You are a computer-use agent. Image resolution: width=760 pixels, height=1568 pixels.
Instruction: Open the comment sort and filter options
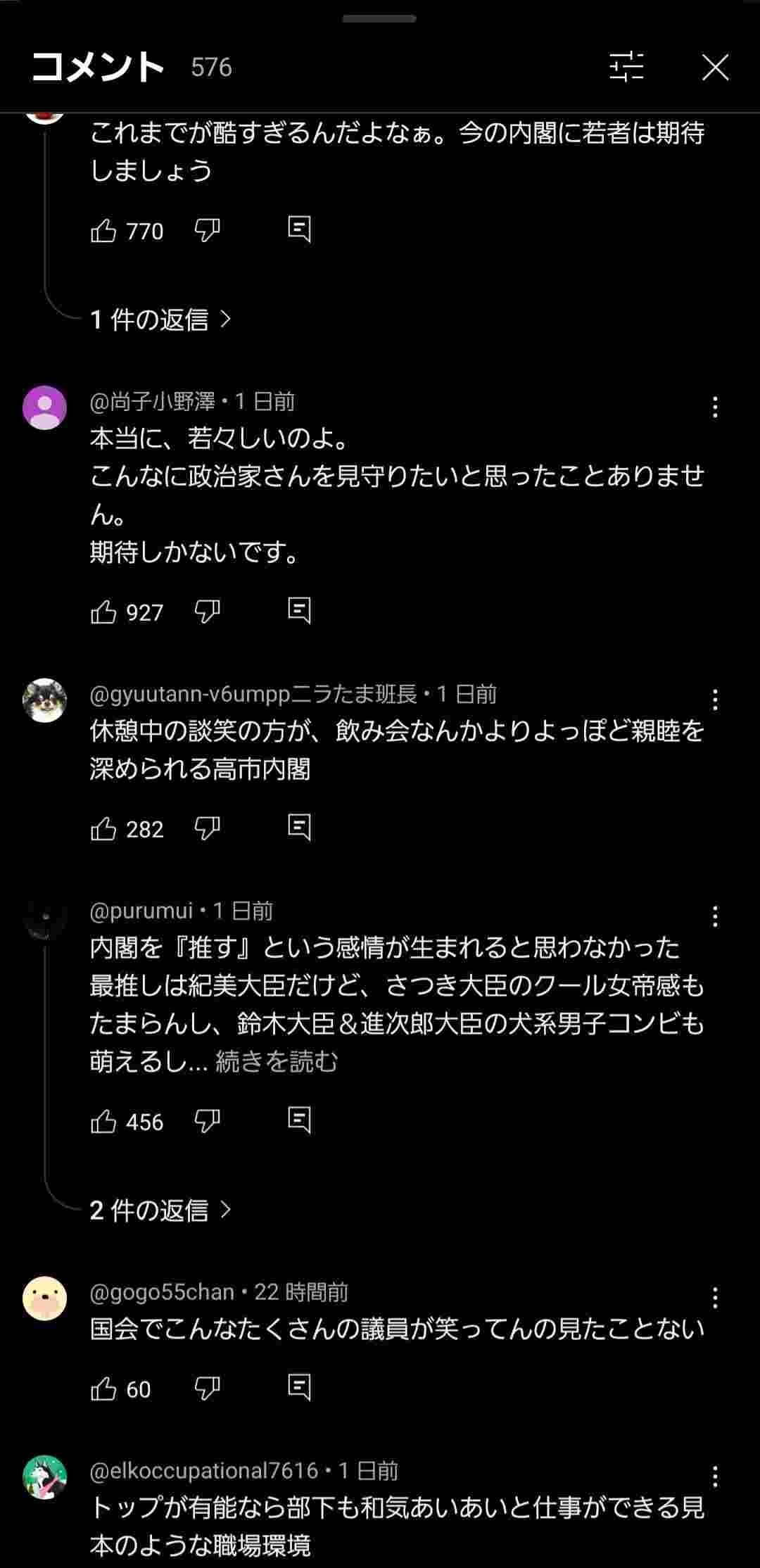pyautogui.click(x=626, y=68)
